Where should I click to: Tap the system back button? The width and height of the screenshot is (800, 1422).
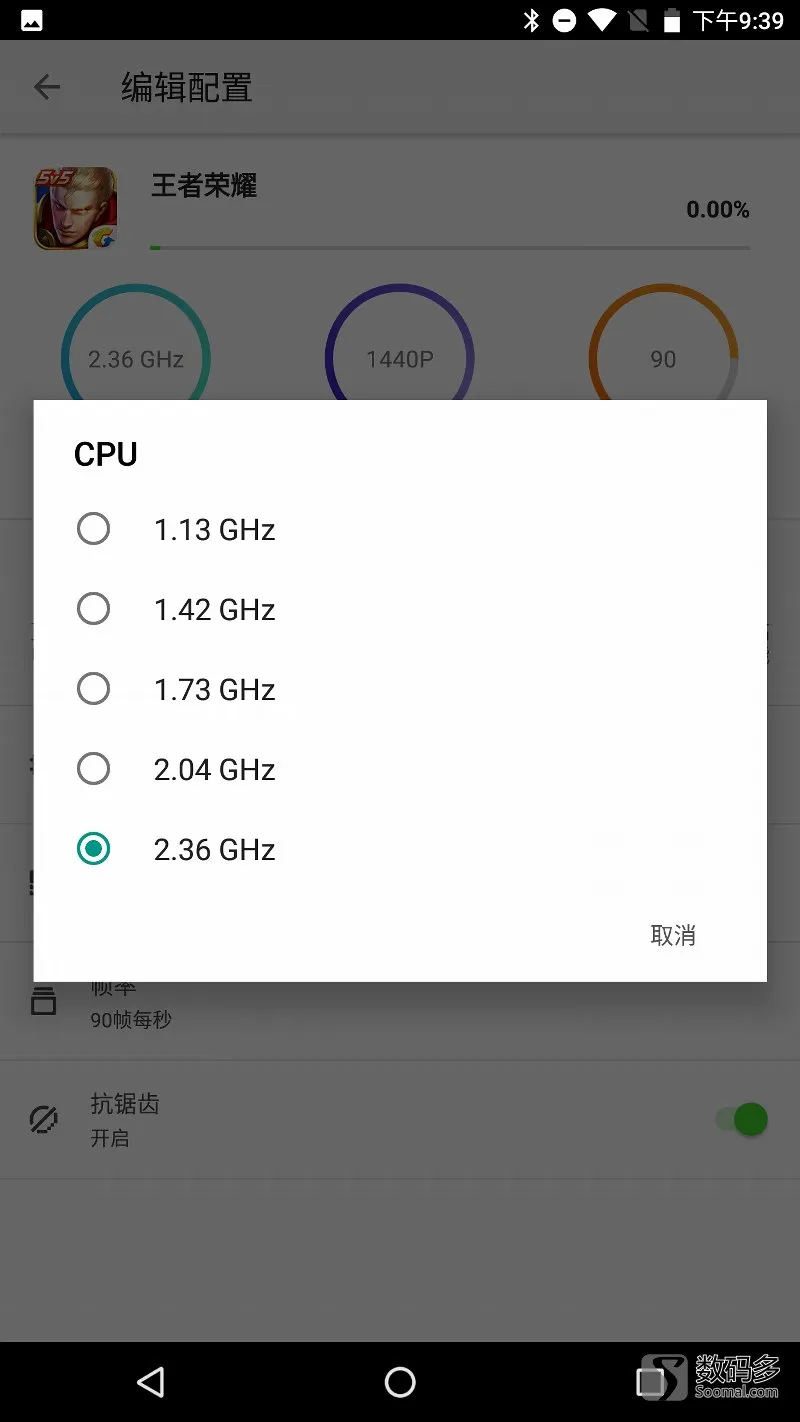pyautogui.click(x=150, y=1382)
